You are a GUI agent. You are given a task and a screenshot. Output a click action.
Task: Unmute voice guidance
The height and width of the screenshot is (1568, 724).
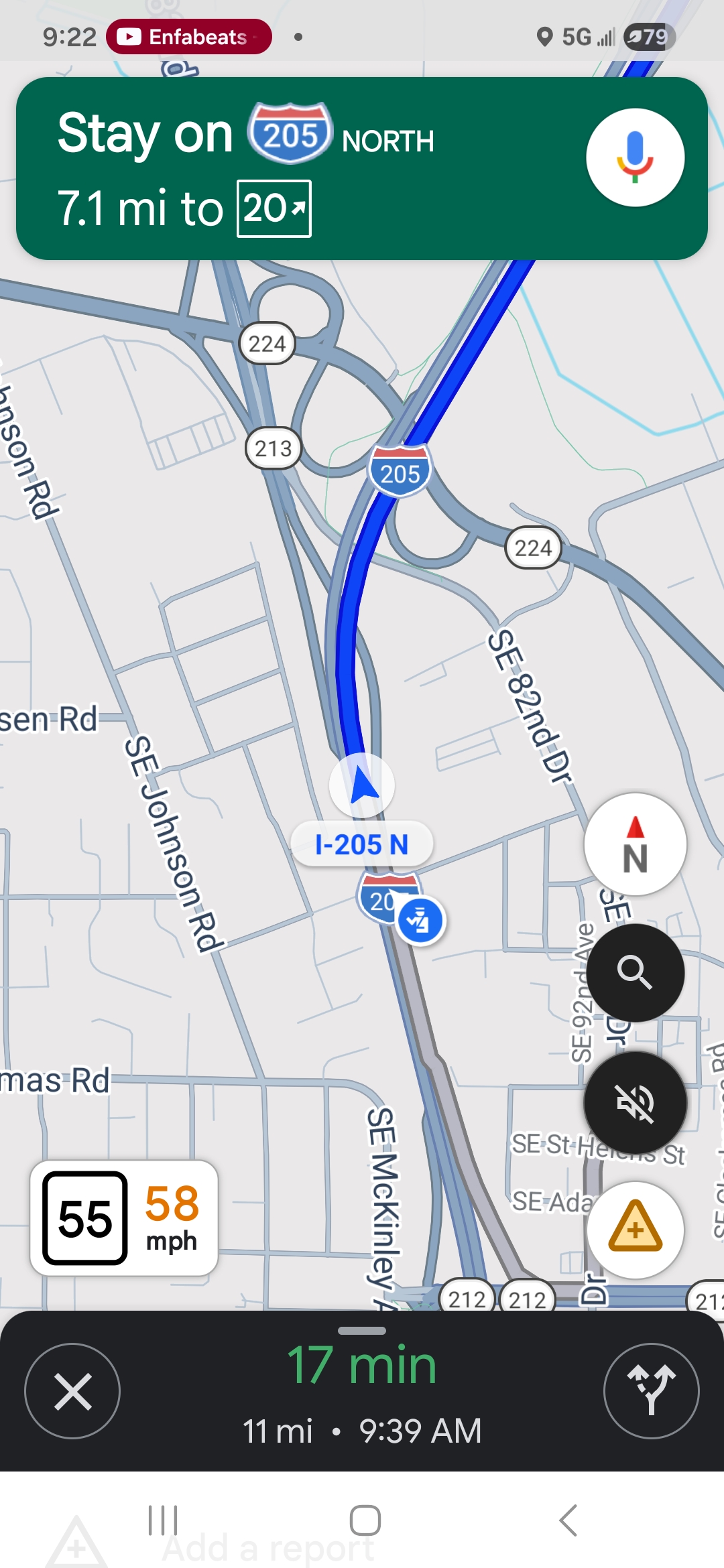635,1102
